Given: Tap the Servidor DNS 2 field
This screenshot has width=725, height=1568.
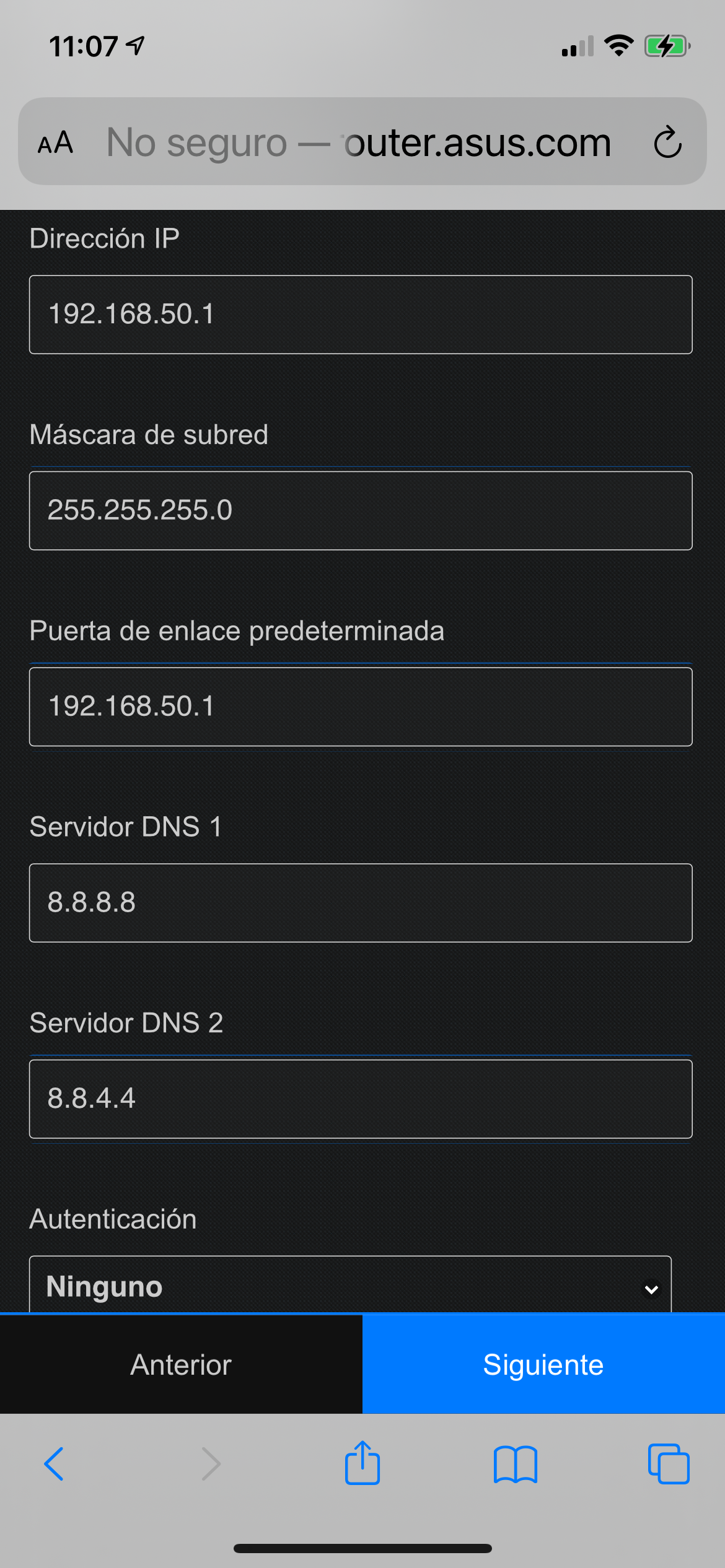Looking at the screenshot, I should (361, 1099).
